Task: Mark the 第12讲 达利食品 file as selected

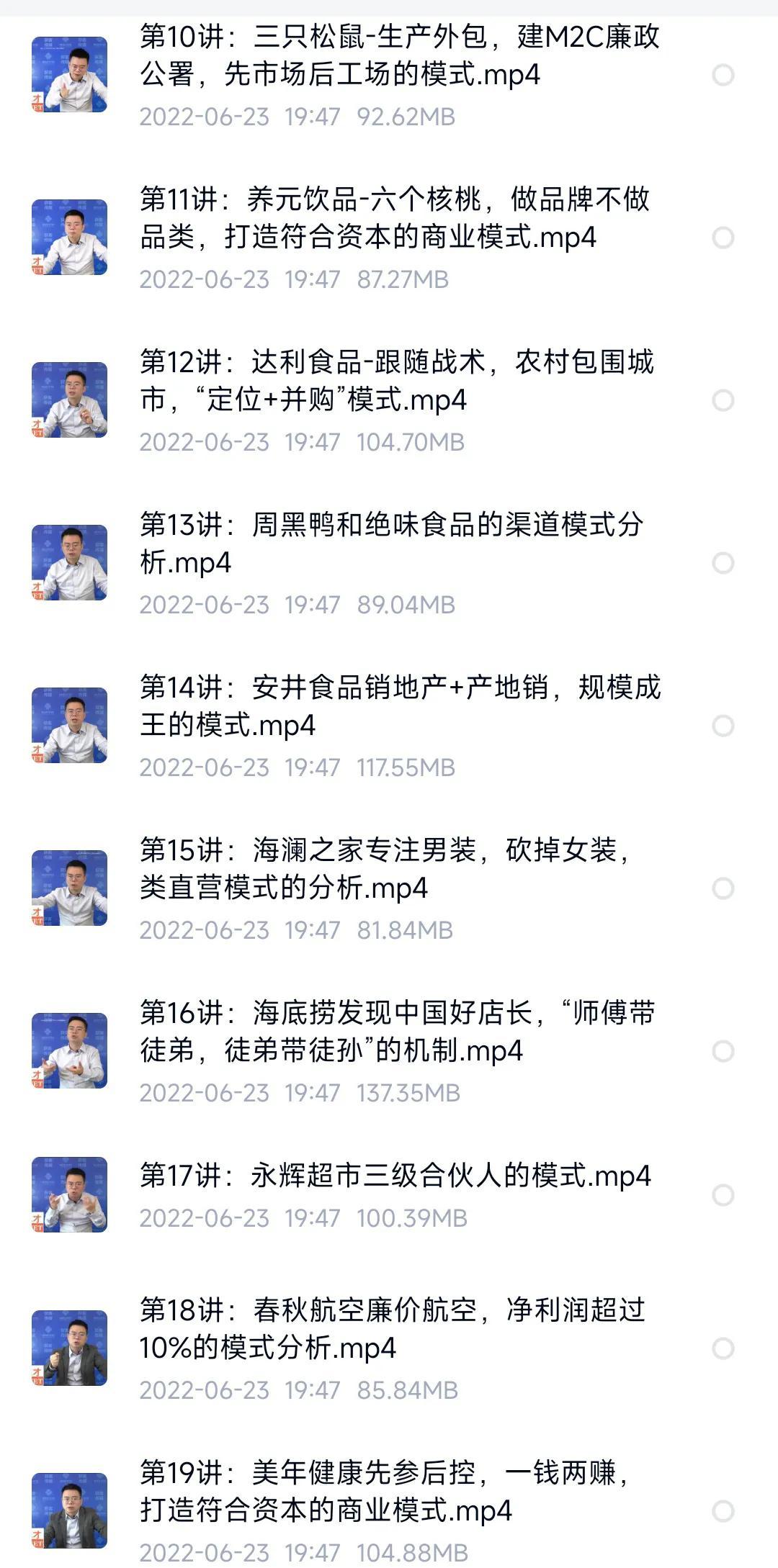Action: [x=723, y=400]
